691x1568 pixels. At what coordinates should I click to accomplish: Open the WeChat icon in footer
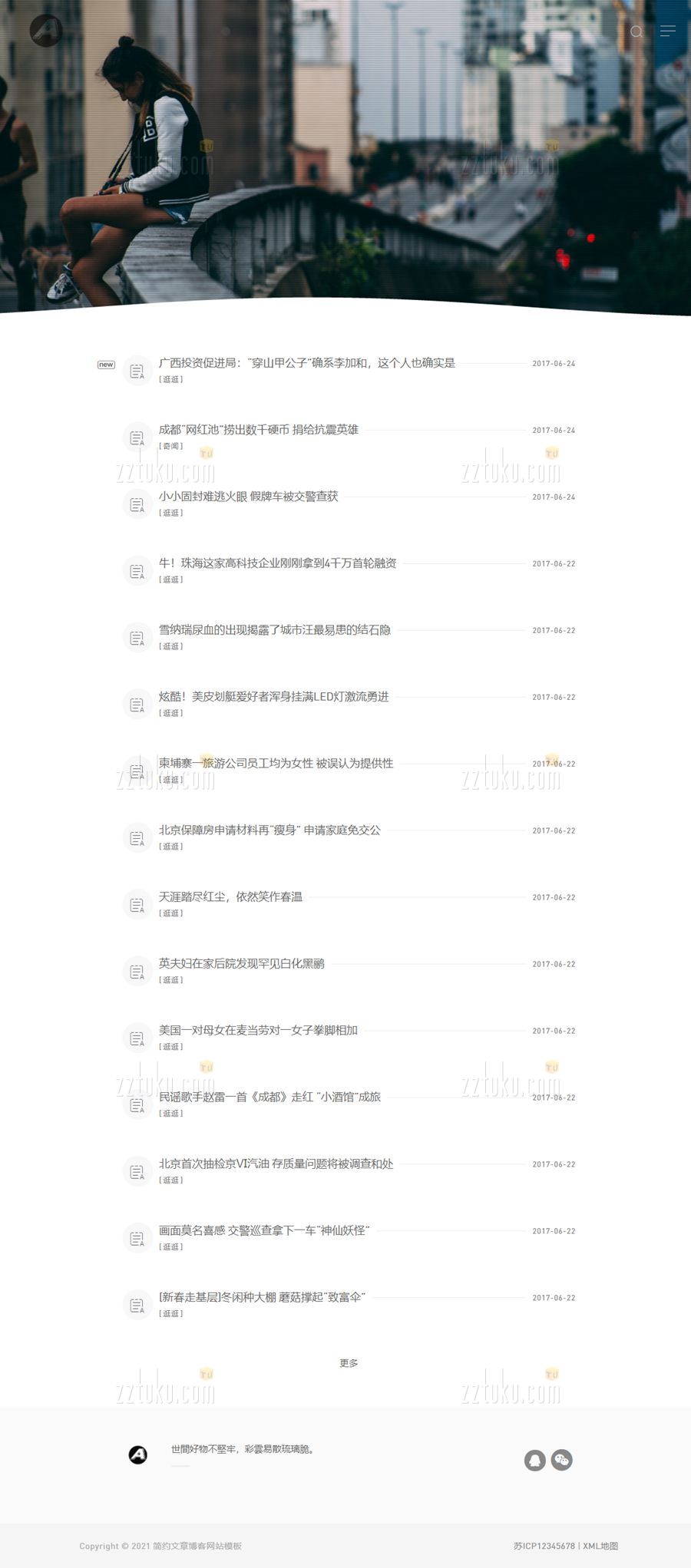pos(562,1460)
